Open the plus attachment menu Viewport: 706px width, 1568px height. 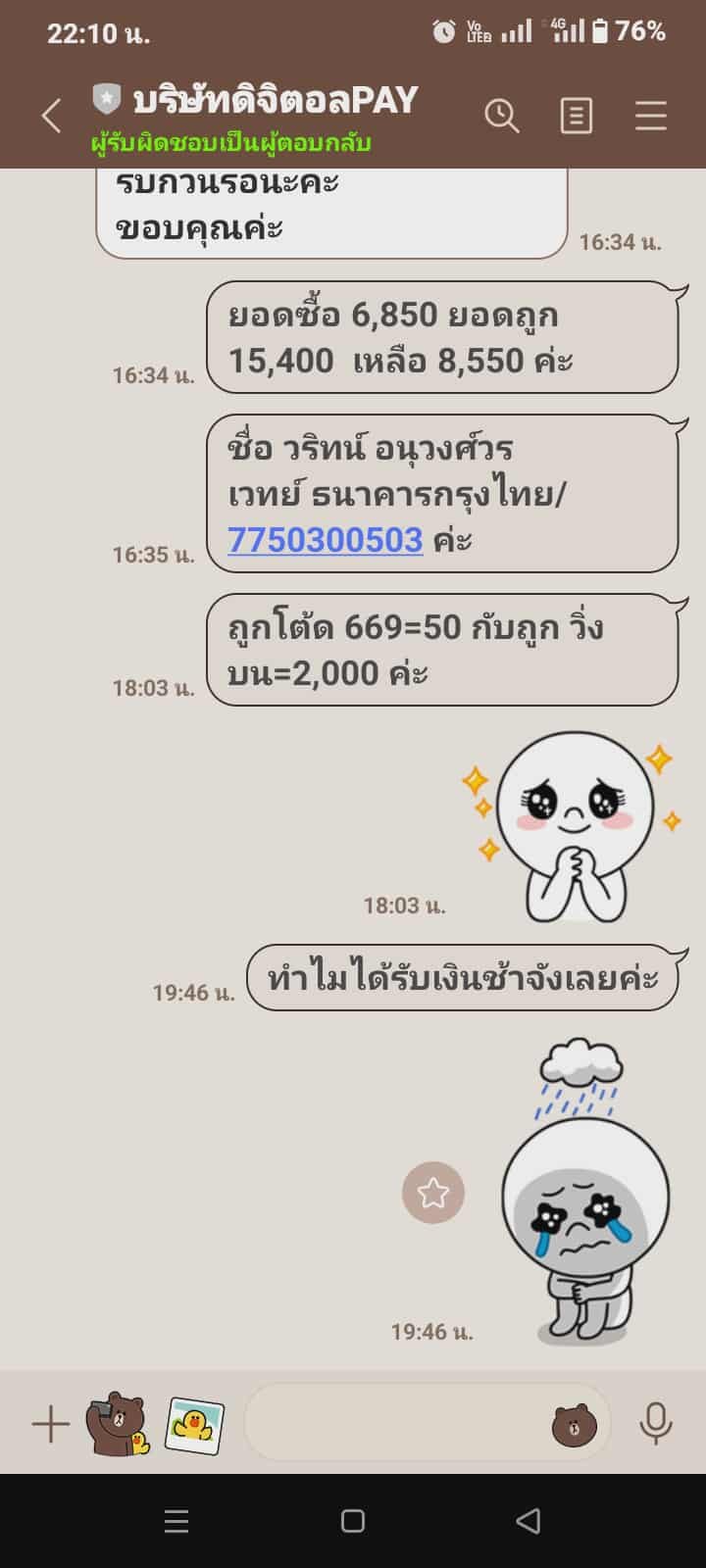[50, 1424]
